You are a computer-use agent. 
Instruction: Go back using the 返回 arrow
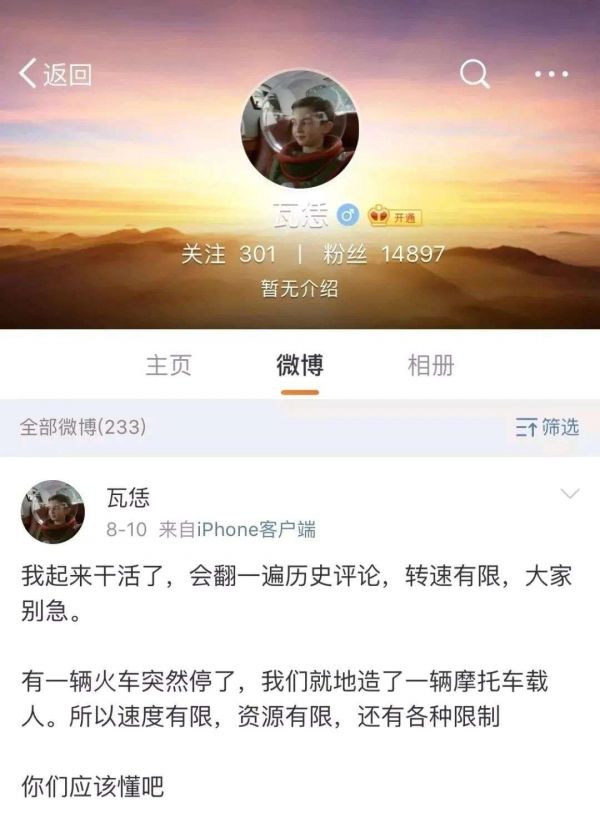55,74
